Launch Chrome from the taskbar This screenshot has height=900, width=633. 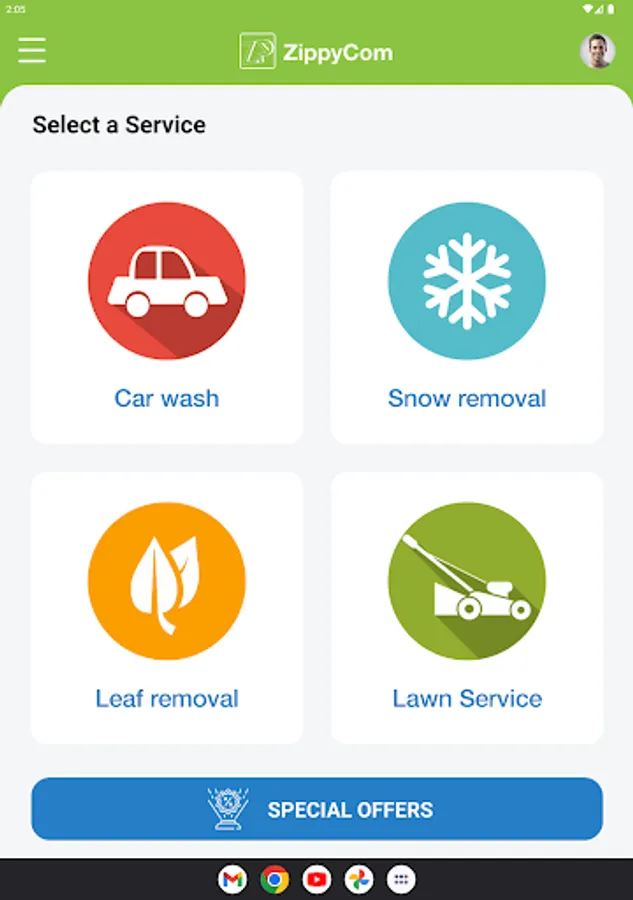[274, 879]
